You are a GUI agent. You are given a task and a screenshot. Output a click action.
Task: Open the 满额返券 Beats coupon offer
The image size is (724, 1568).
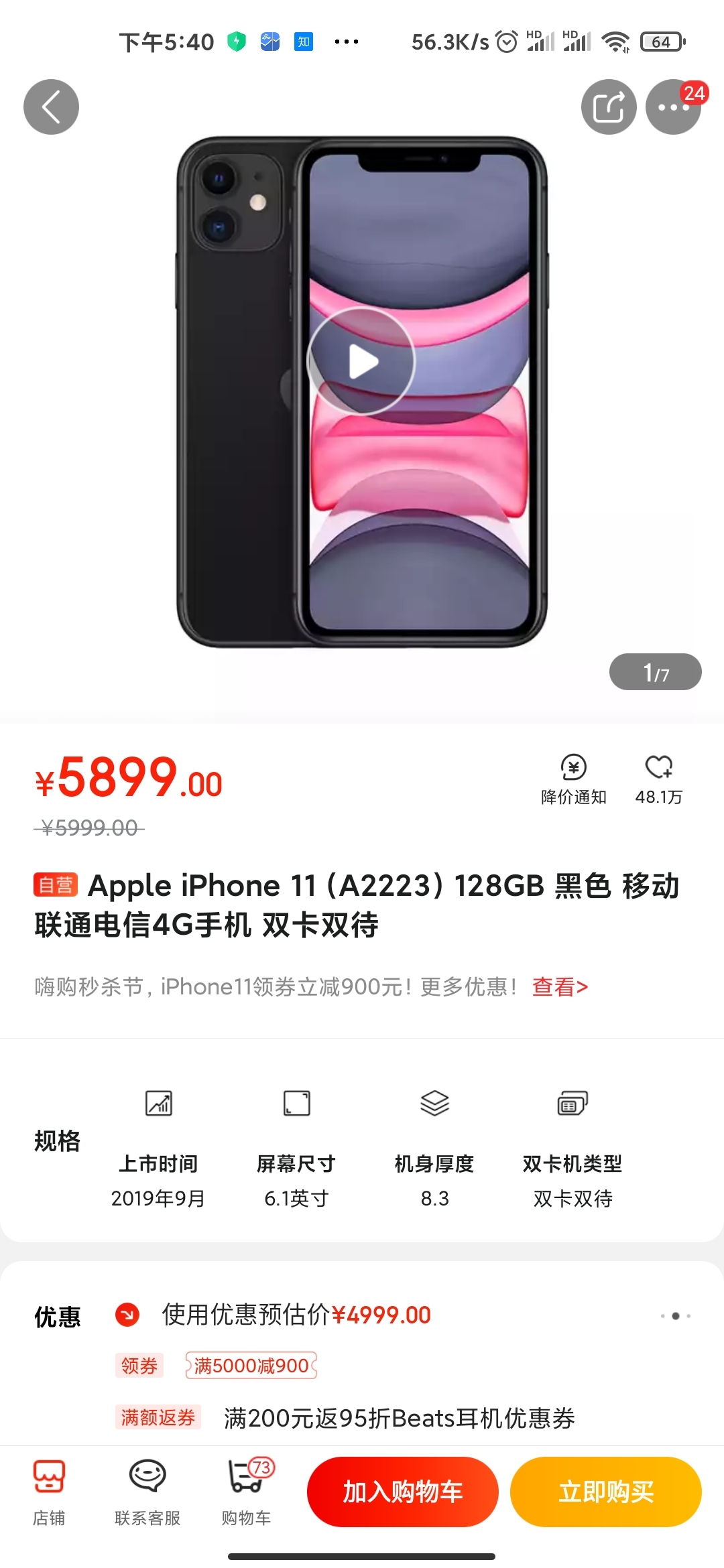[399, 1418]
